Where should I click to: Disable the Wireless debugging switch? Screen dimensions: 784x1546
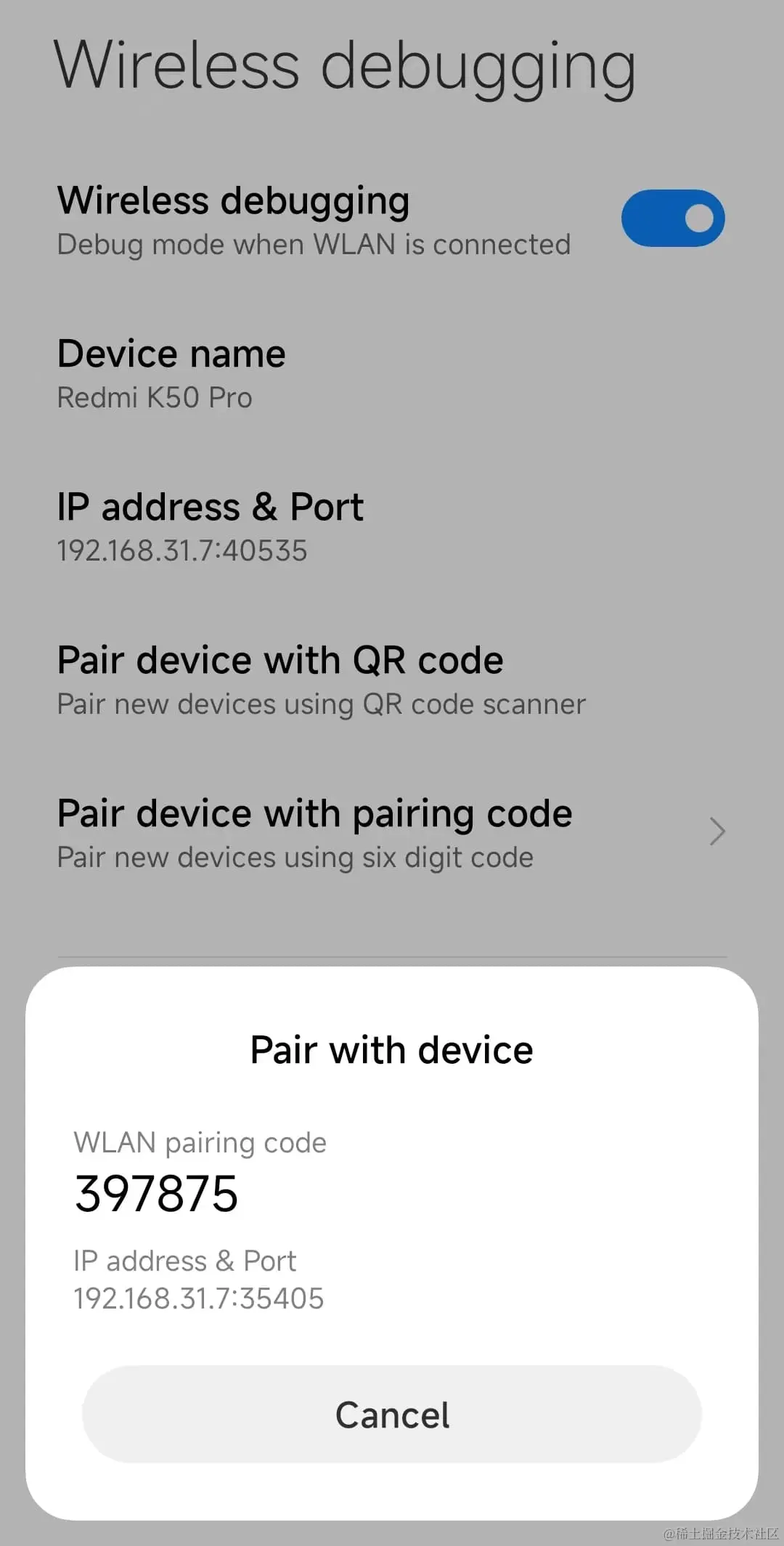pyautogui.click(x=673, y=218)
